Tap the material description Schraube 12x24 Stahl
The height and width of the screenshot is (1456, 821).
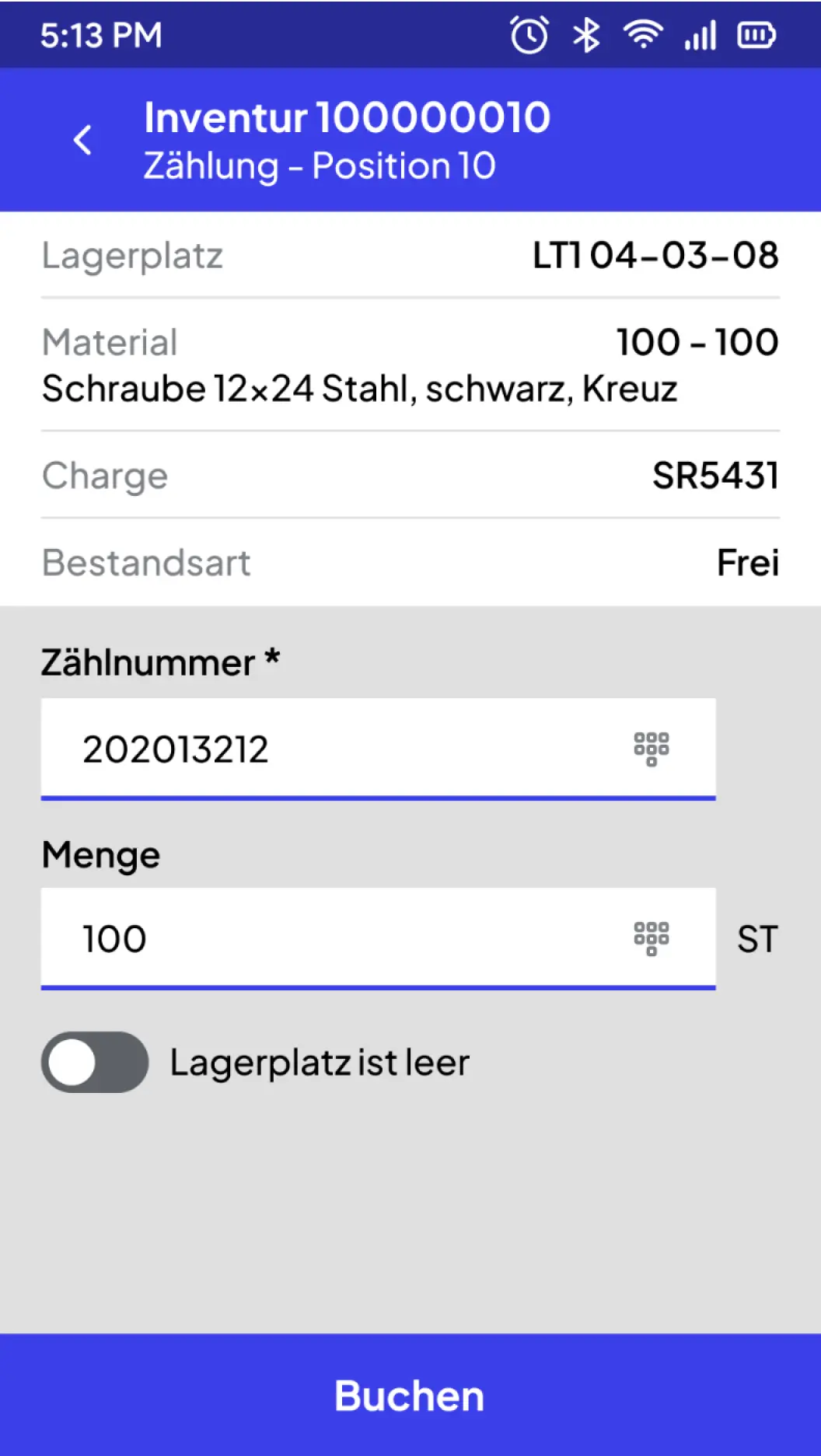360,388
